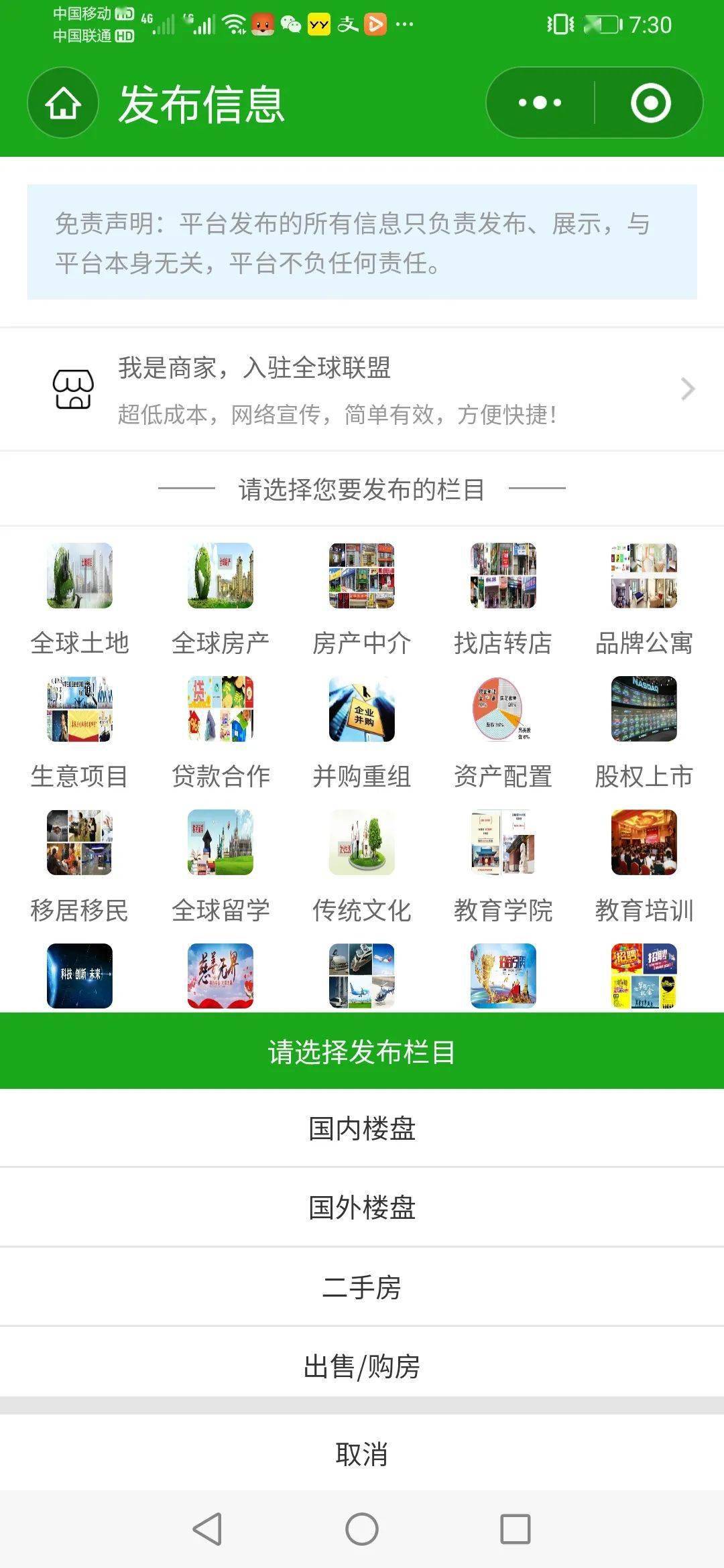Open the mini-program three-dot menu
The image size is (724, 1568).
pos(536,101)
